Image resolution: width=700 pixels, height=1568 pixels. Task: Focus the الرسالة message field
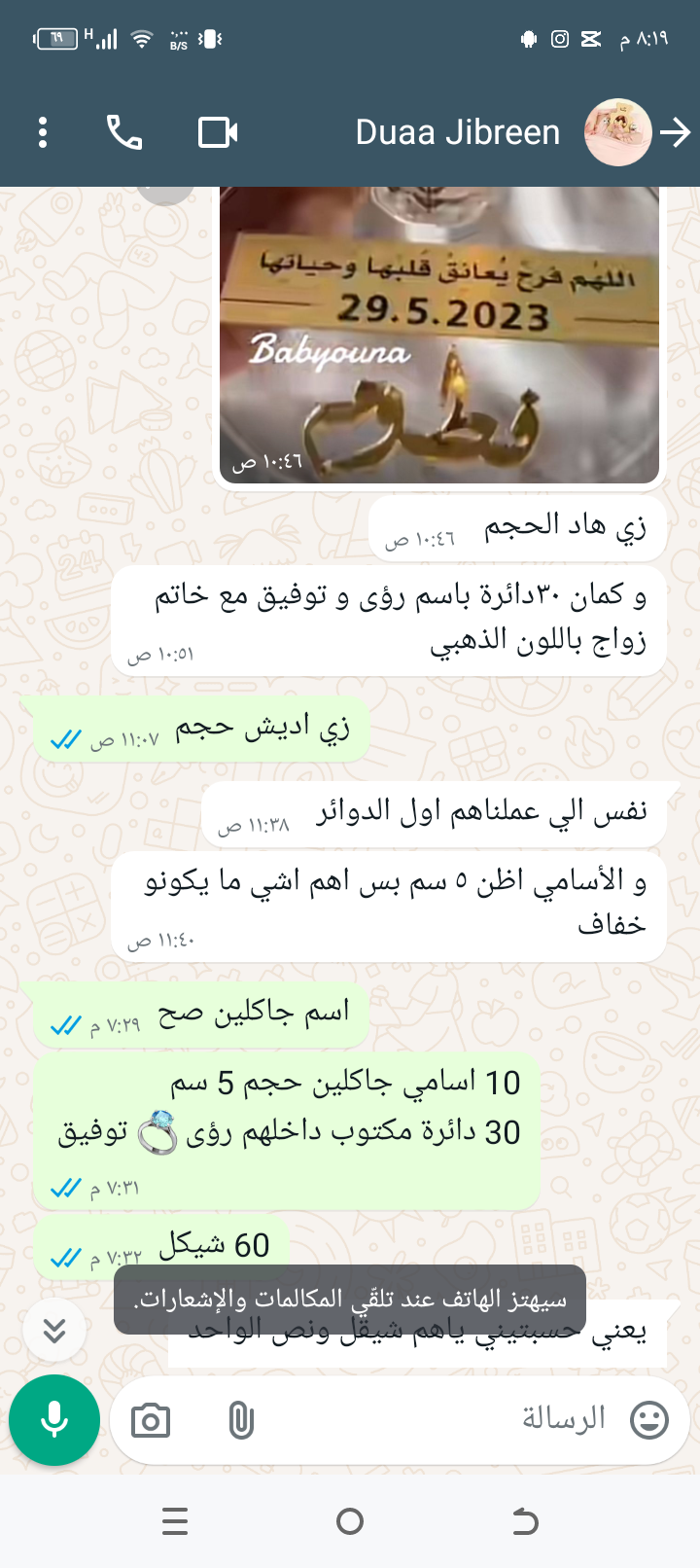[x=437, y=1419]
